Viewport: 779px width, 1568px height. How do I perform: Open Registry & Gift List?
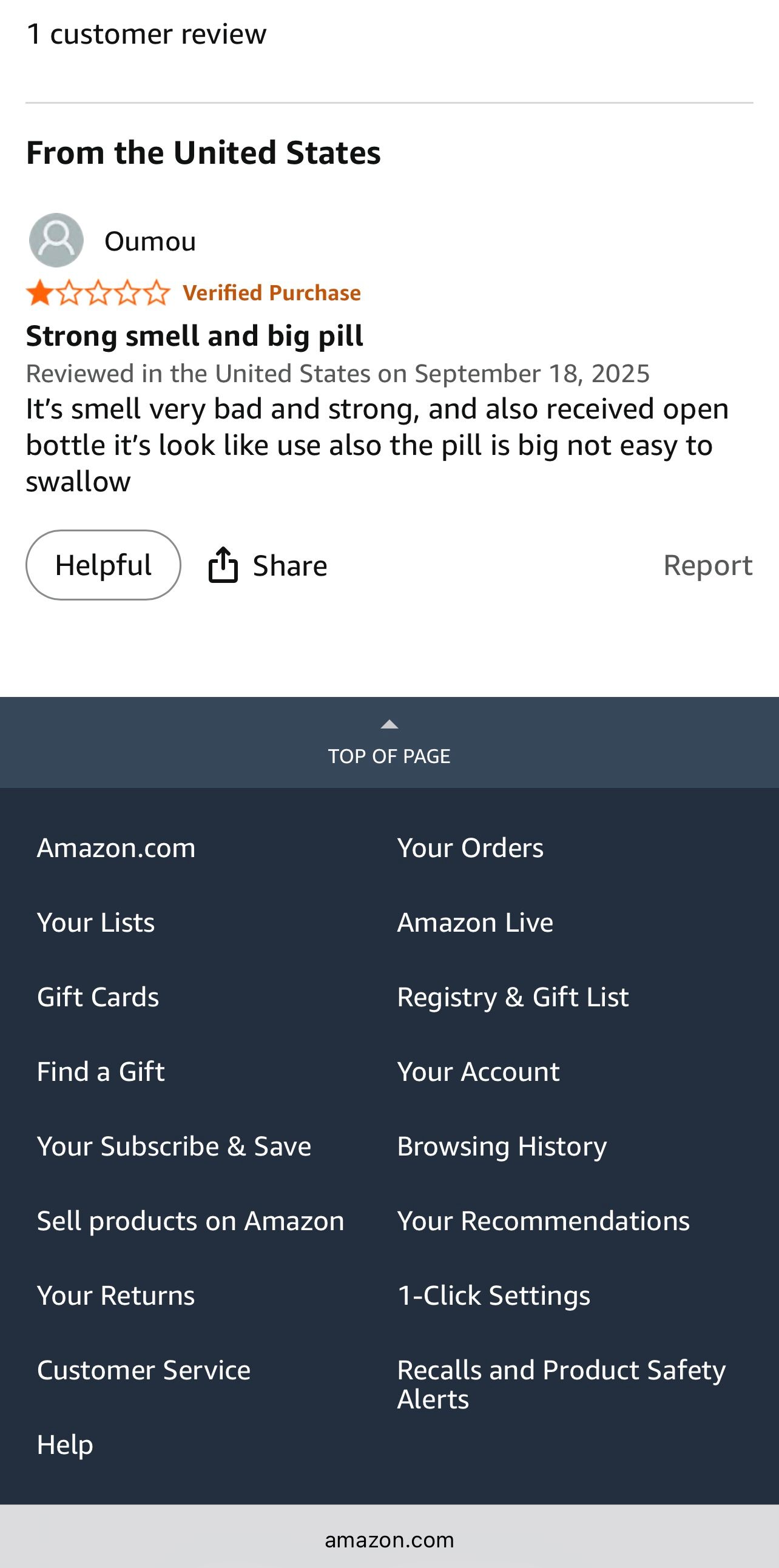513,997
